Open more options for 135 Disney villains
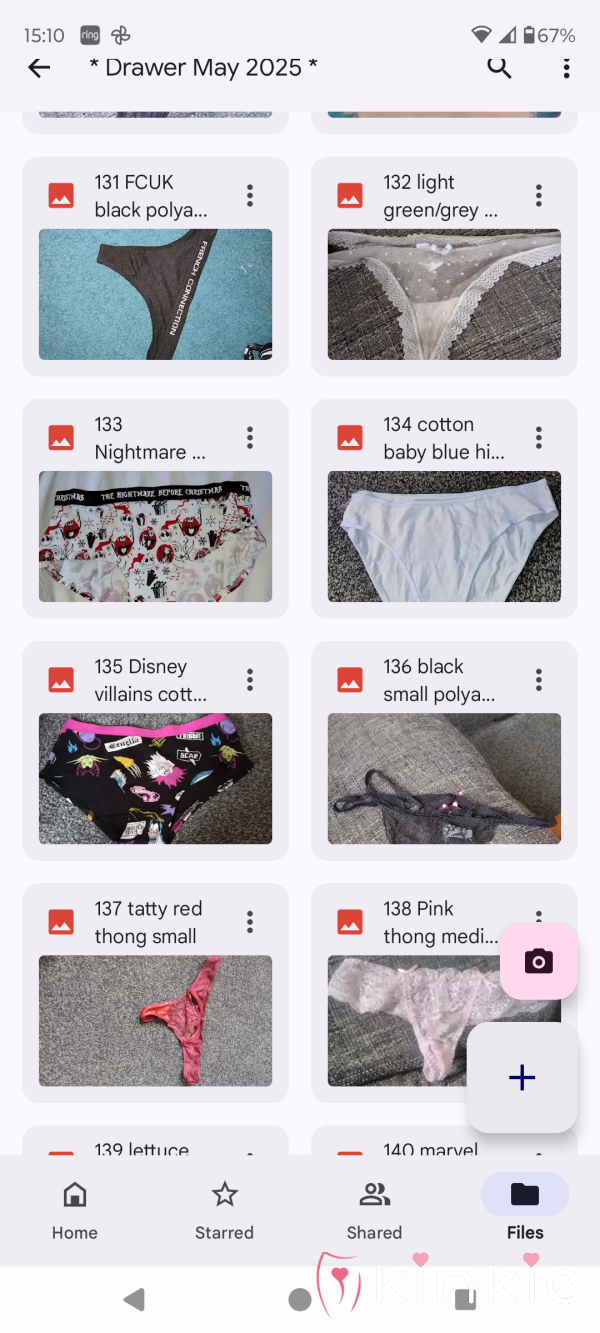Screen dimensions: 600x1333 pyautogui.click(x=250, y=680)
